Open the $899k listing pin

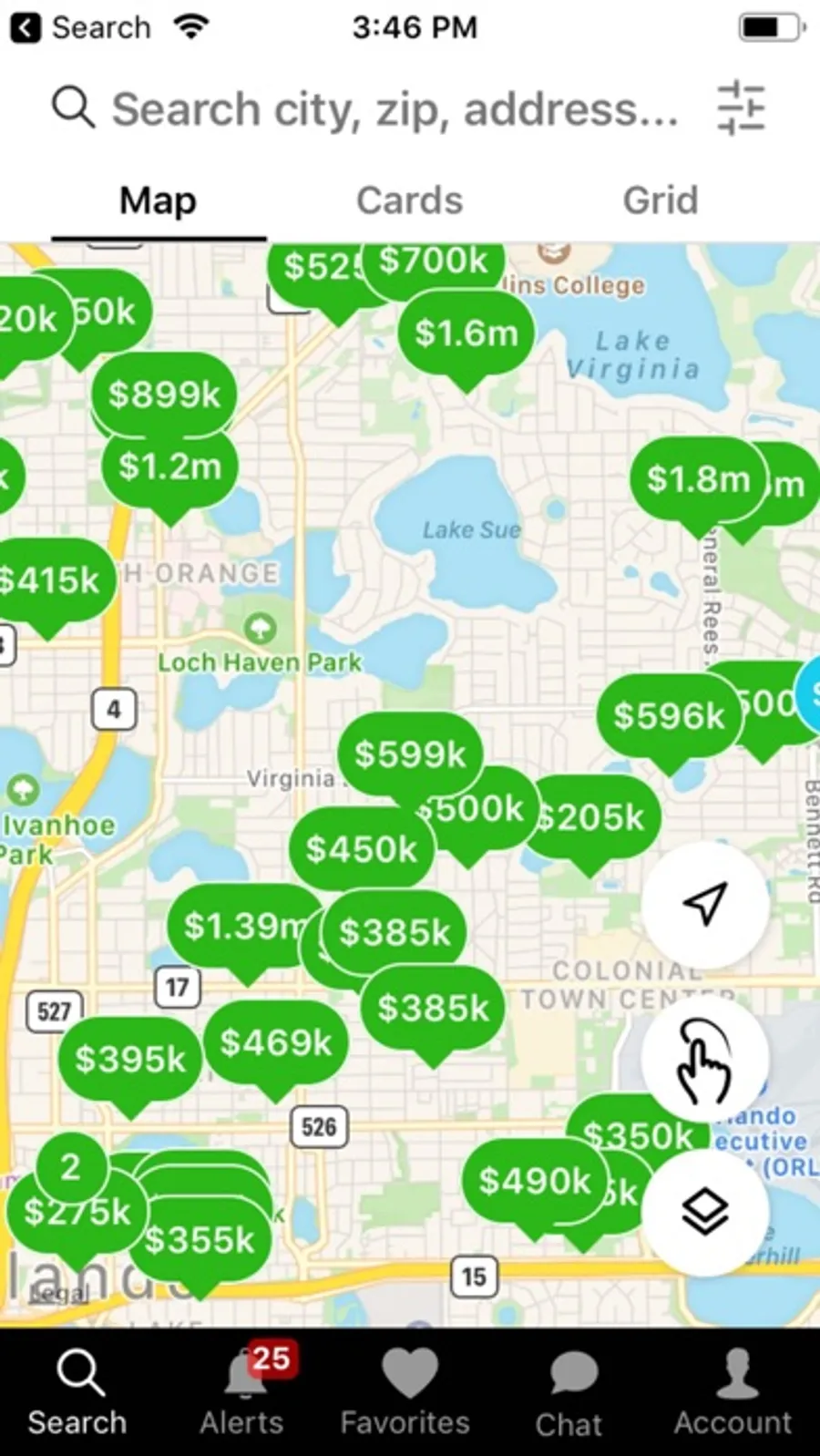click(164, 395)
